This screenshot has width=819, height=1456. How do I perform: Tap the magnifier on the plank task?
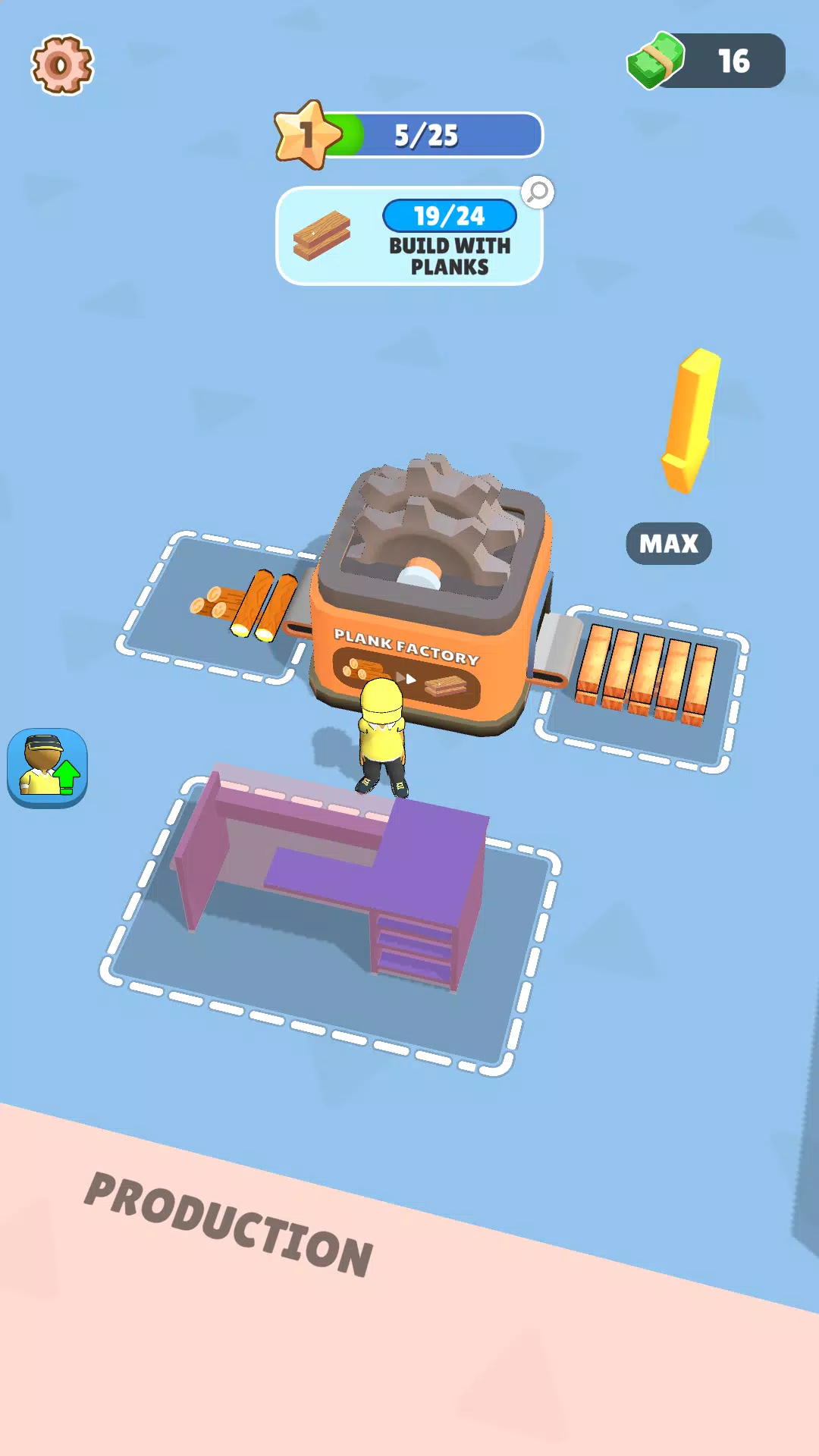point(538,193)
